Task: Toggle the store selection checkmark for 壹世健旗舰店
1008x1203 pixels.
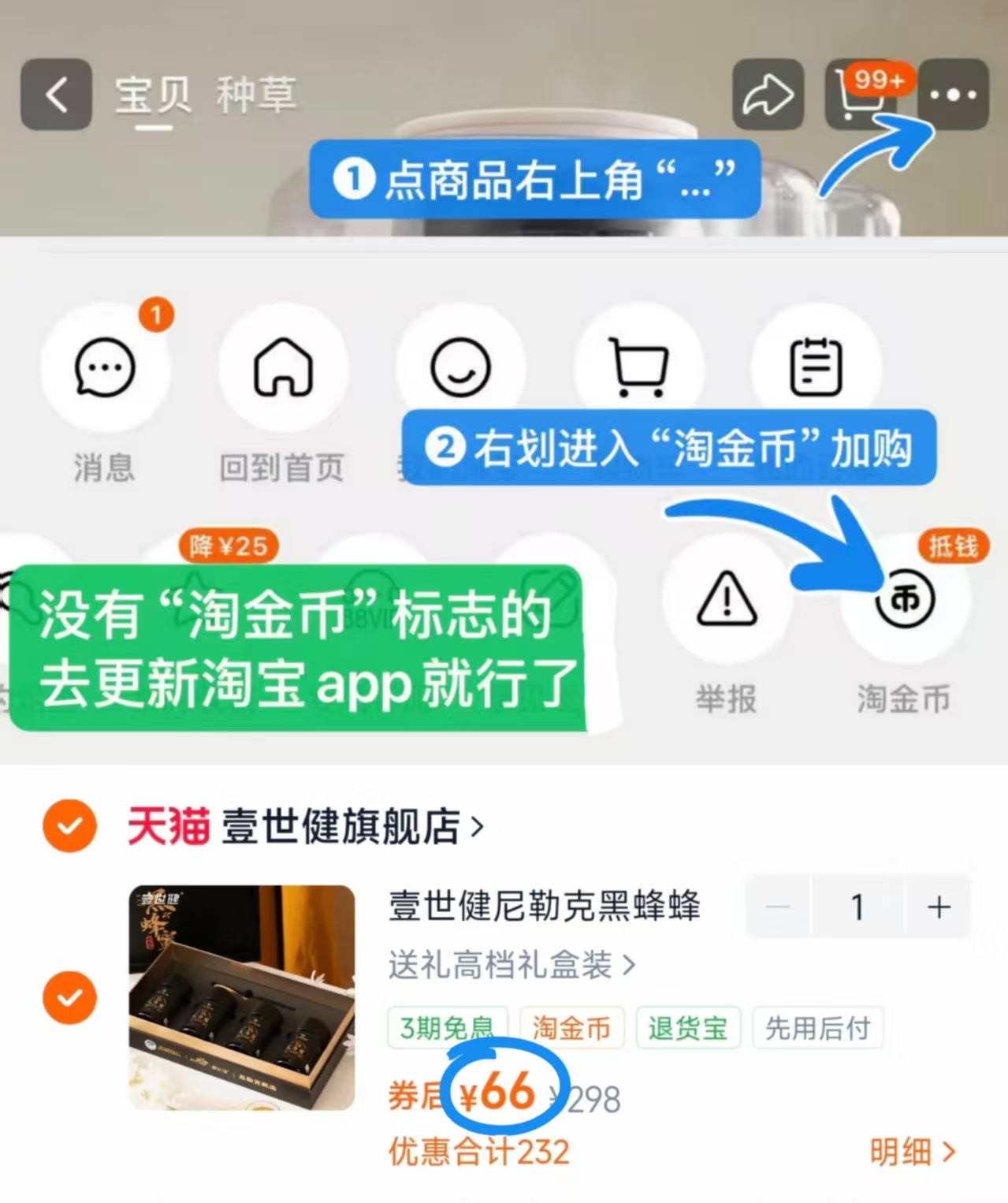Action: pos(69,826)
